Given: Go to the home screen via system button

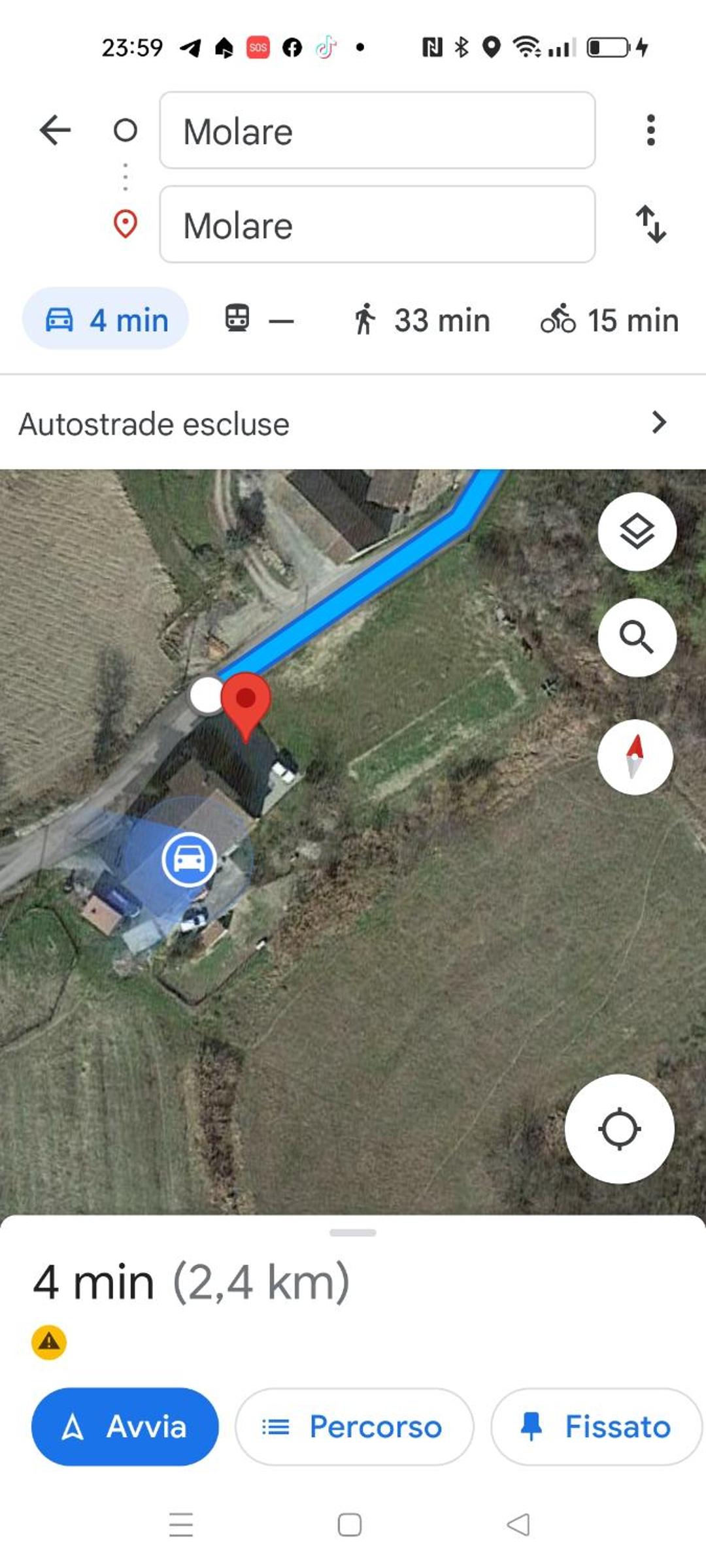Looking at the screenshot, I should click(x=350, y=1525).
